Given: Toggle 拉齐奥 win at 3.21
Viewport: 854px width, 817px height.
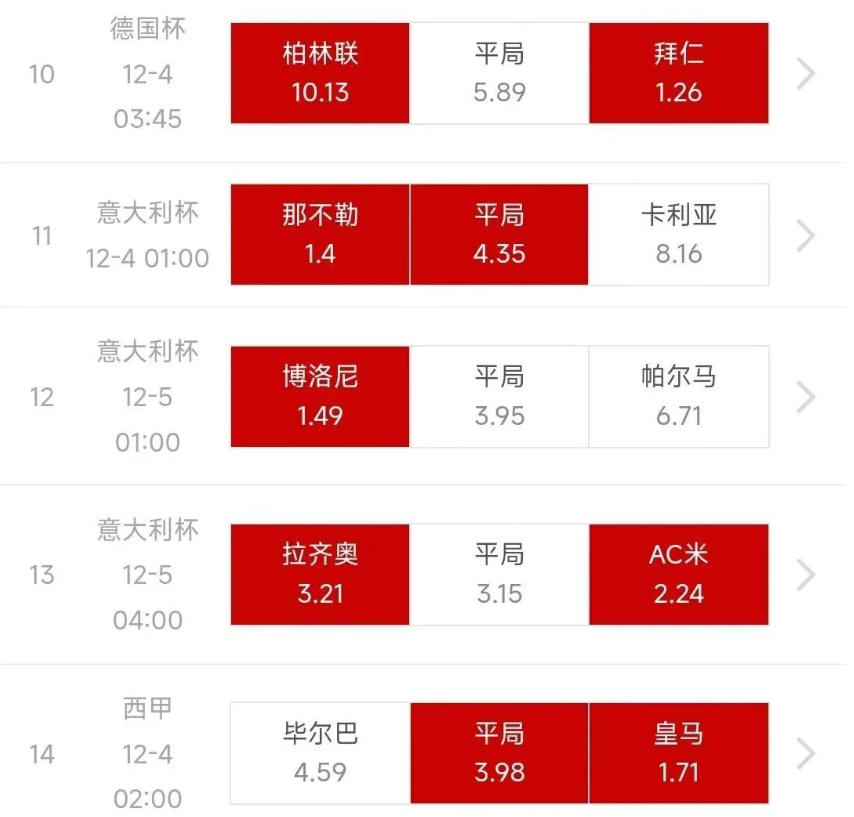Looking at the screenshot, I should [320, 574].
